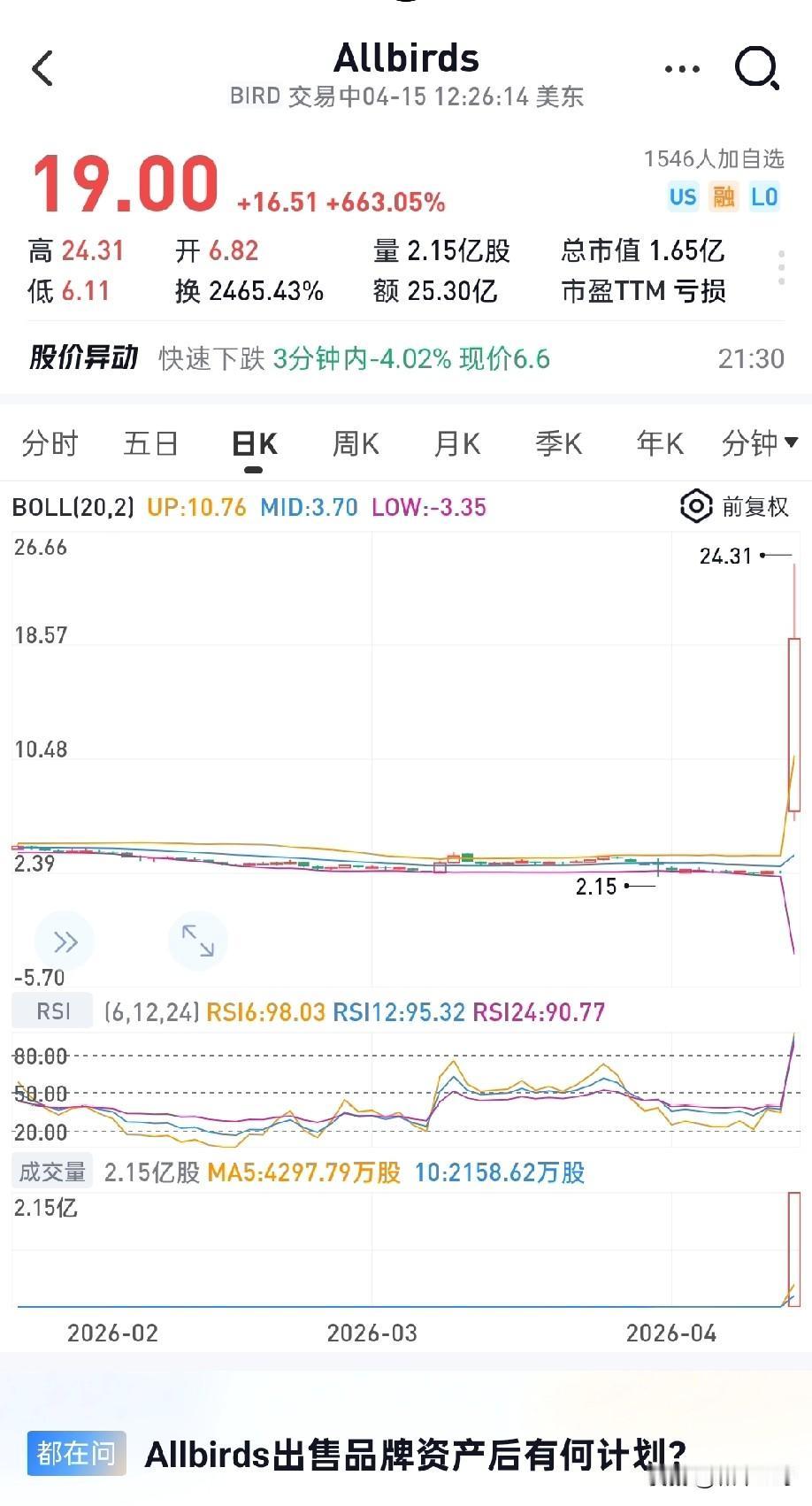Viewport: 812px width, 1506px height.
Task: Switch to the 周K weekly chart tab
Action: pos(354,442)
